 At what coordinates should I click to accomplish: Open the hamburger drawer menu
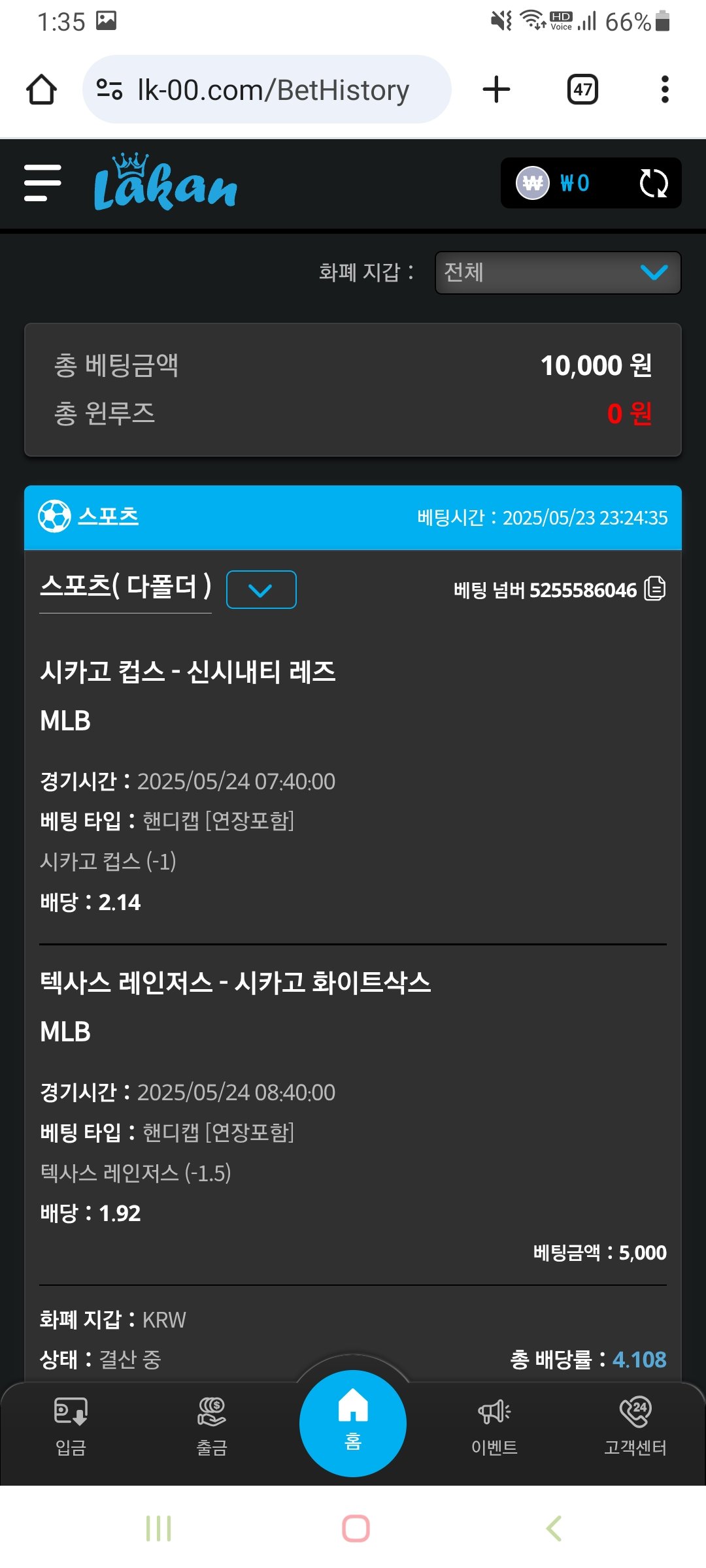[x=42, y=183]
